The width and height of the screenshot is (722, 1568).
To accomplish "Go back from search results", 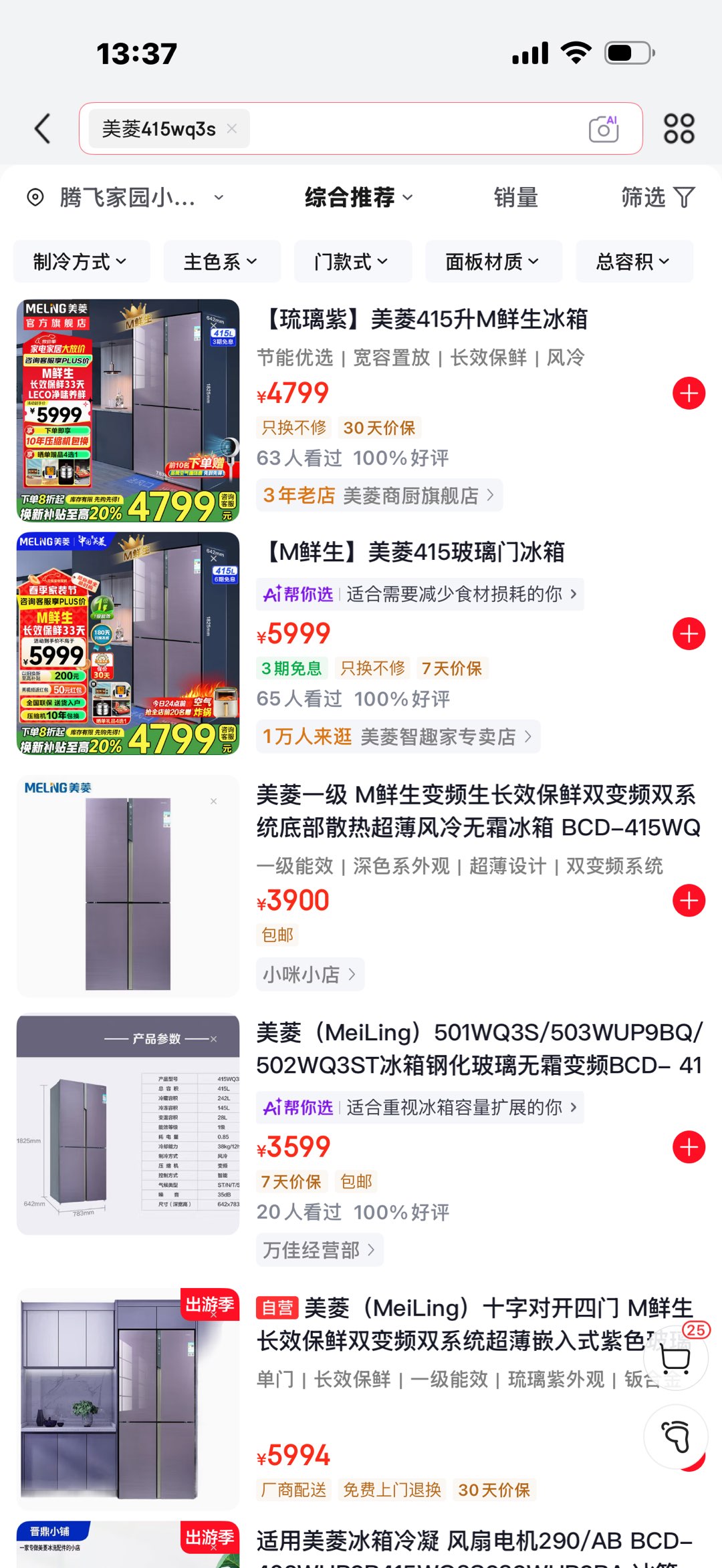I will (x=43, y=128).
